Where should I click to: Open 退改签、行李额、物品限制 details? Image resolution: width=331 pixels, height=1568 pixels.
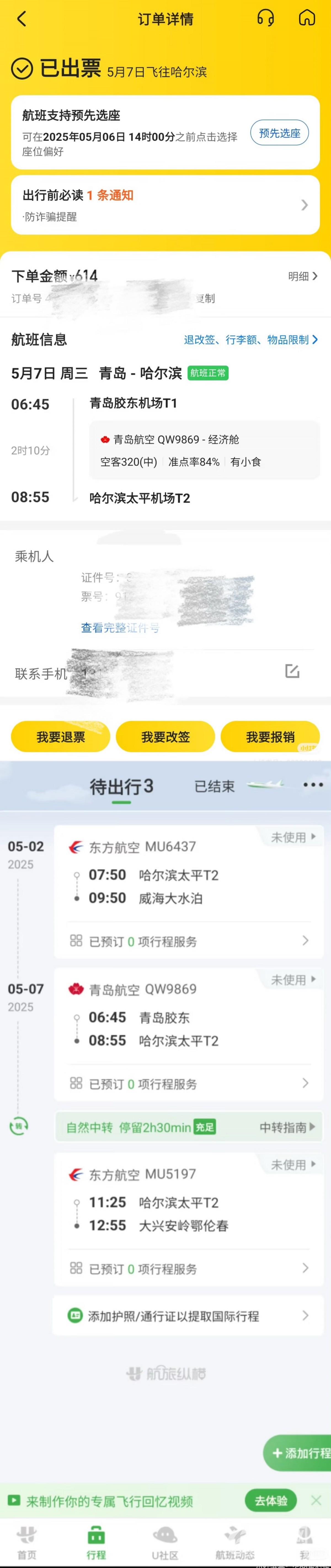250,340
